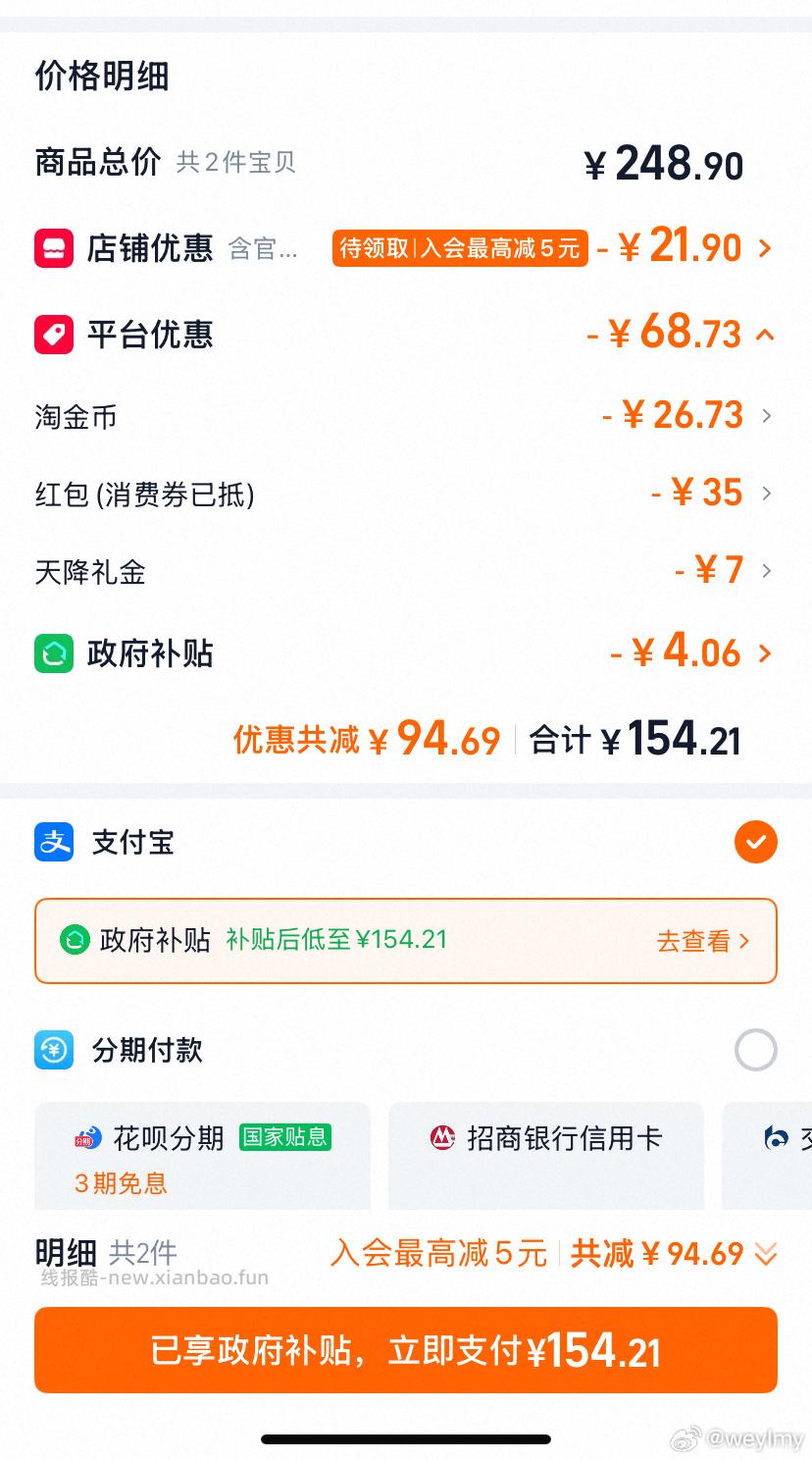Tap 去查看 to view government subsidy
The height and width of the screenshot is (1460, 812).
coord(701,941)
